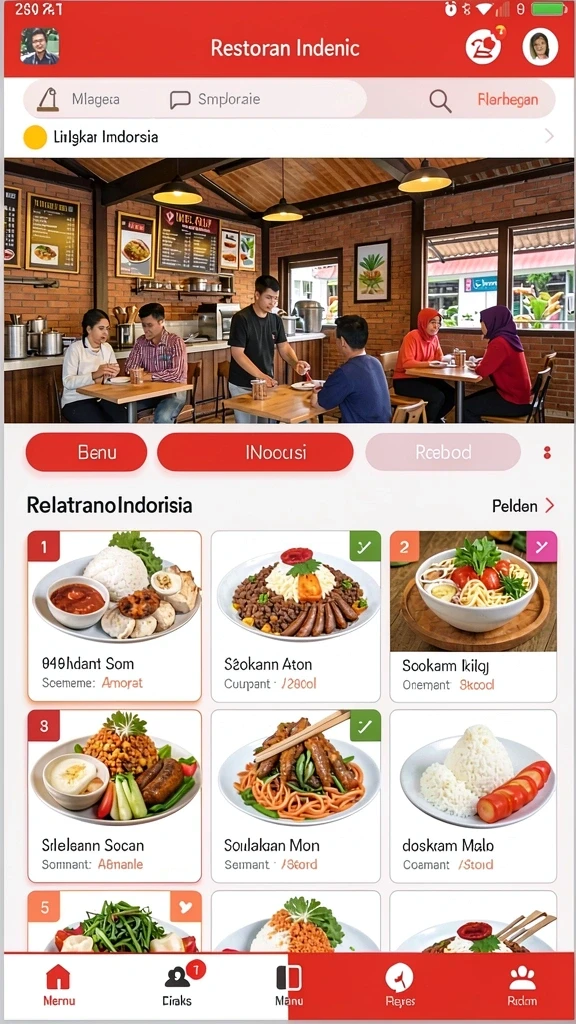This screenshot has width=576, height=1024.
Task: Open the profile picture in the header's left corner
Action: [x=39, y=46]
